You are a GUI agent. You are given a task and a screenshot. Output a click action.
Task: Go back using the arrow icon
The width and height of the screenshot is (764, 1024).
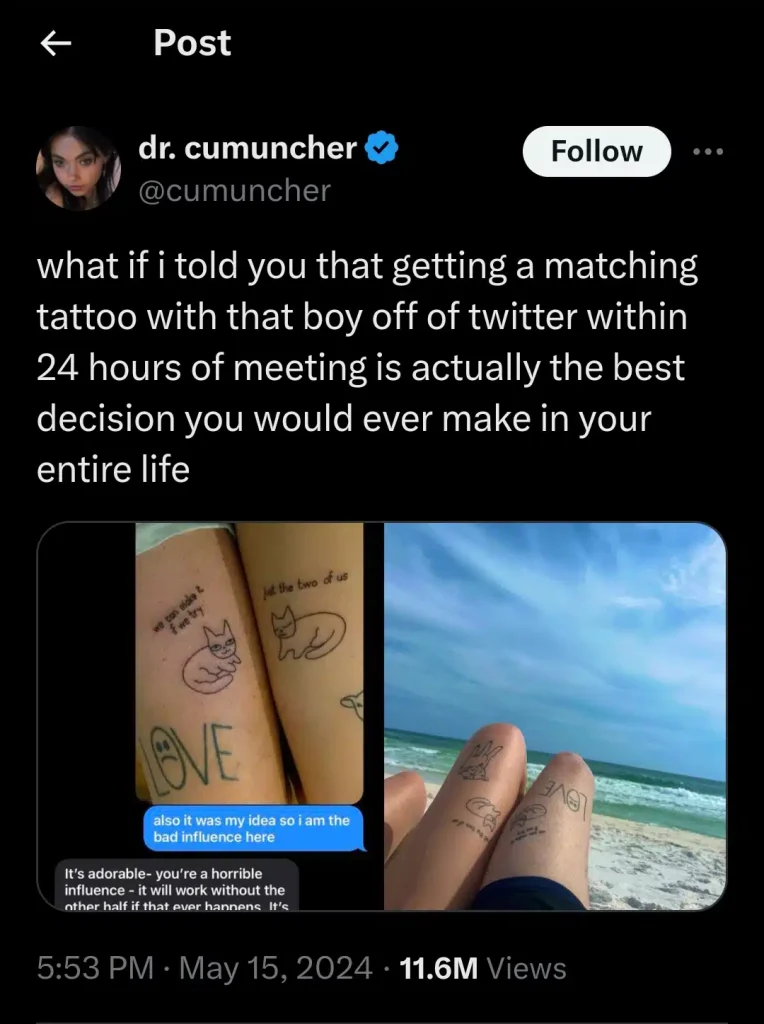[55, 44]
